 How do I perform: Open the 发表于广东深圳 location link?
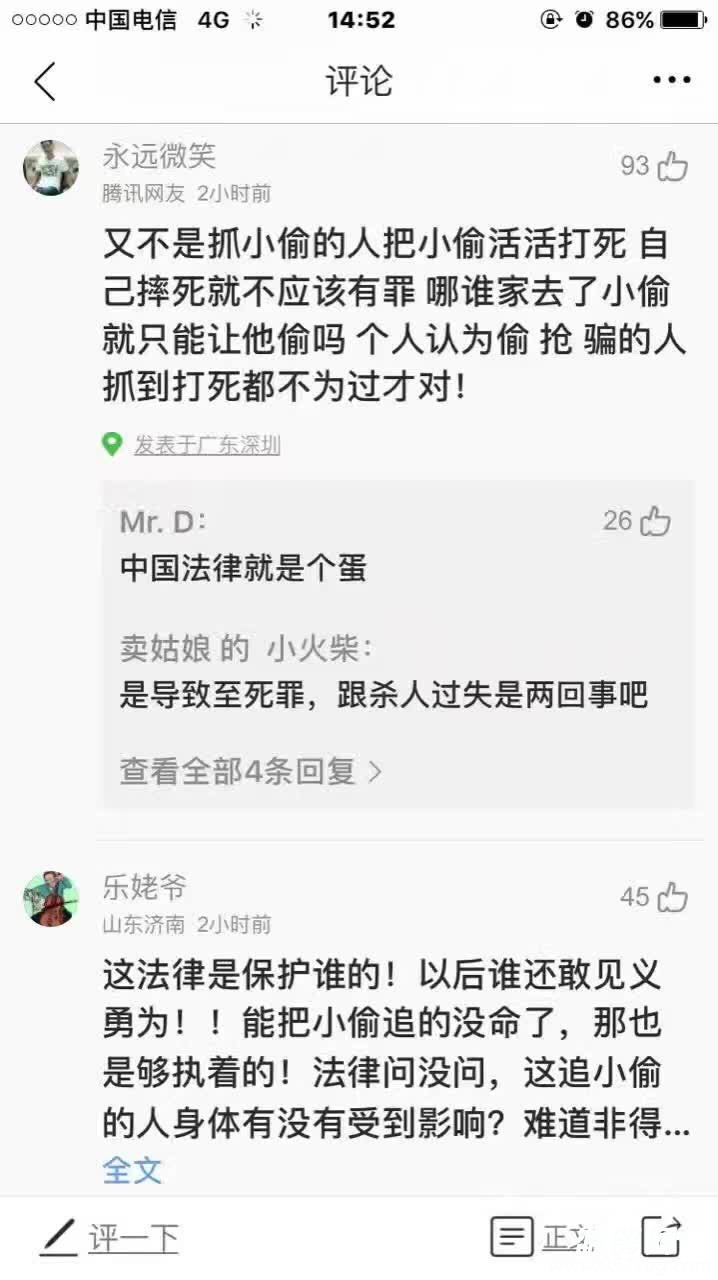point(206,445)
